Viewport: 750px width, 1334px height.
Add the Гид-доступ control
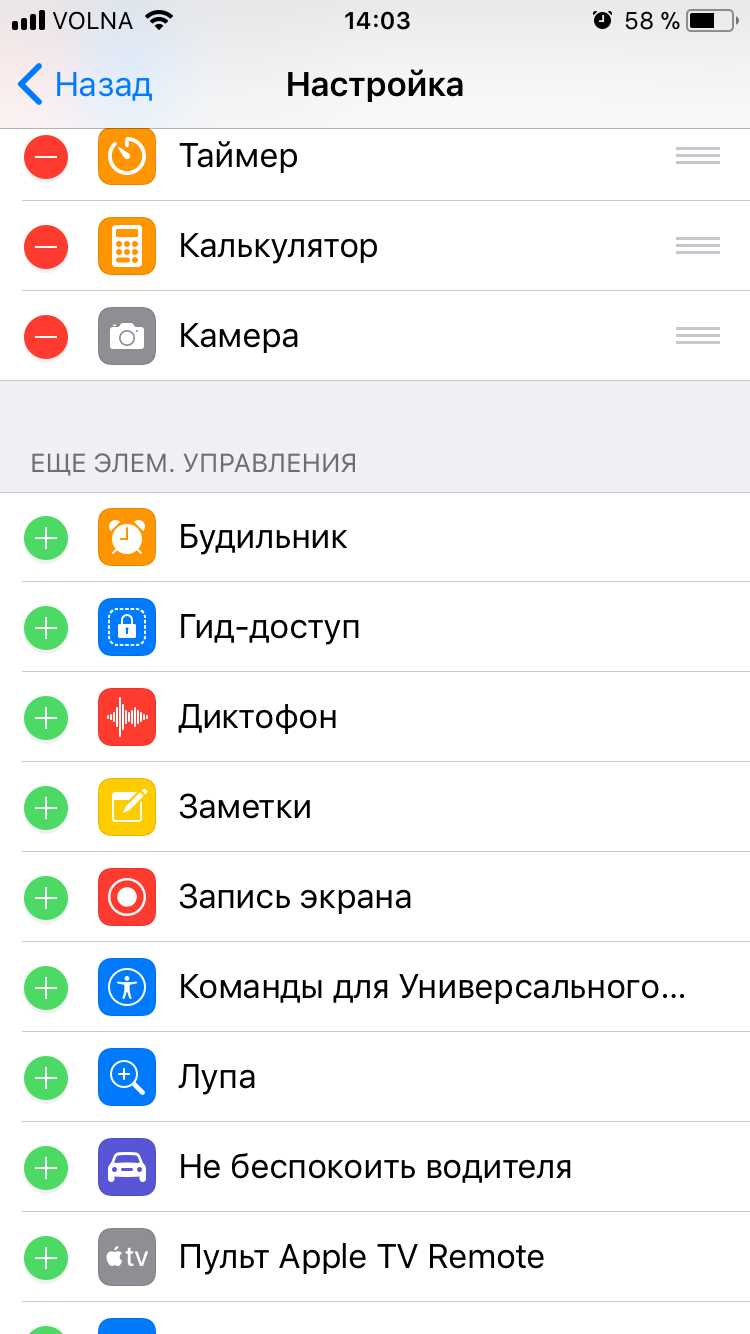click(46, 628)
